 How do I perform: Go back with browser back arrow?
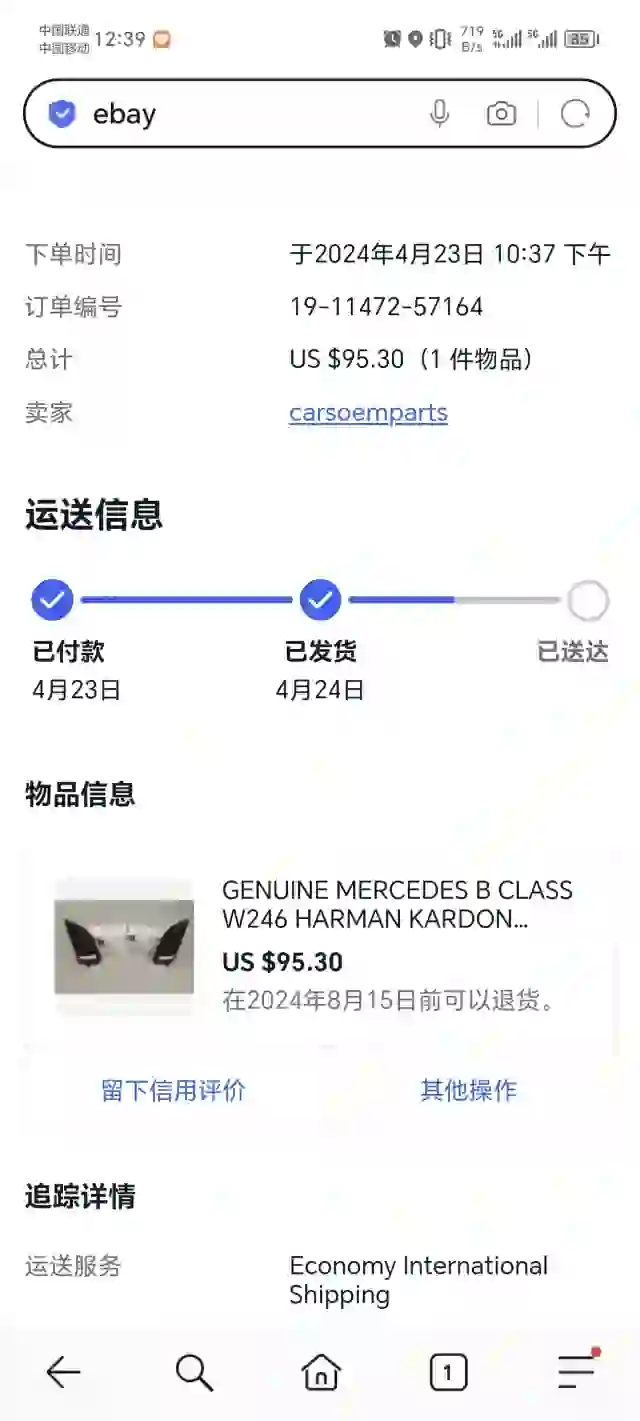[x=63, y=1373]
